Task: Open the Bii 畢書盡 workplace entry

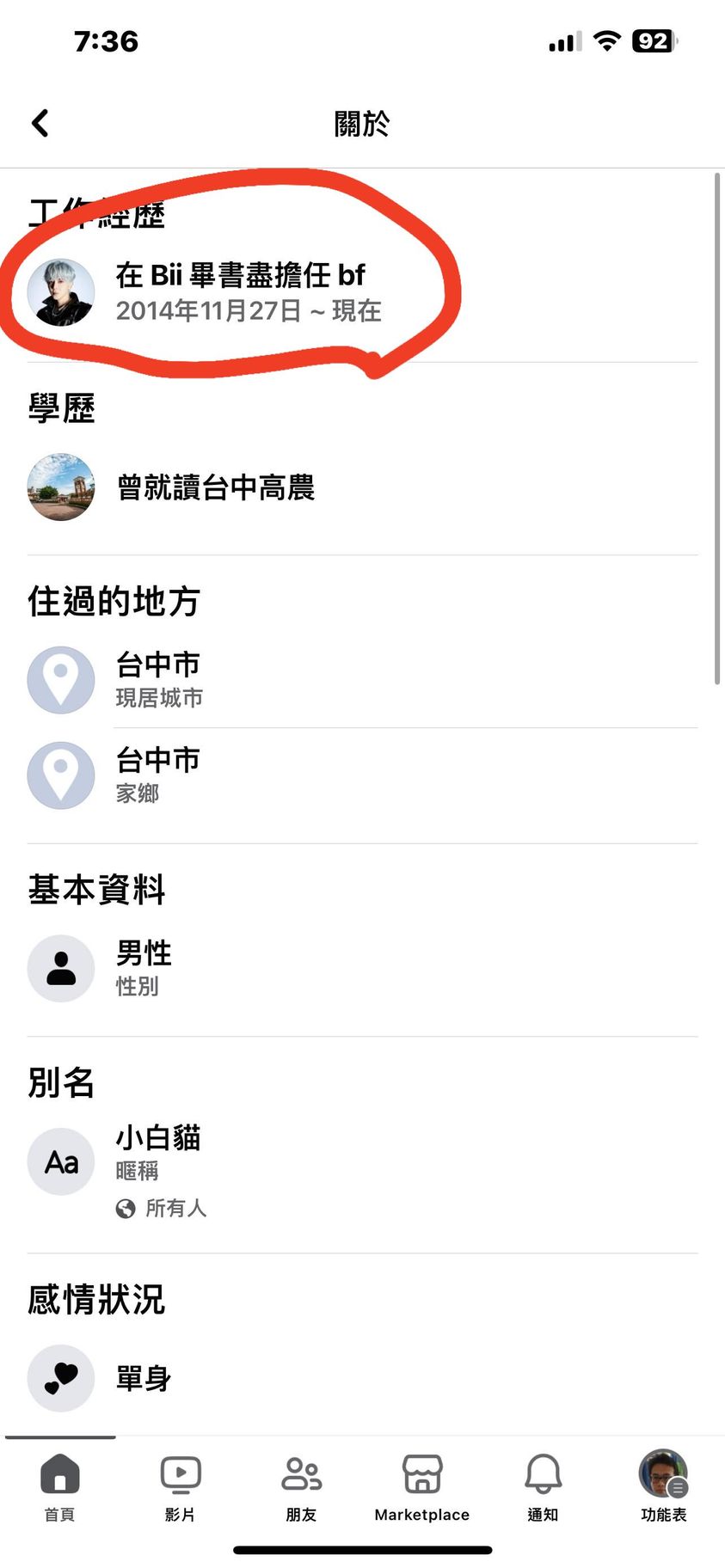Action: coord(240,291)
